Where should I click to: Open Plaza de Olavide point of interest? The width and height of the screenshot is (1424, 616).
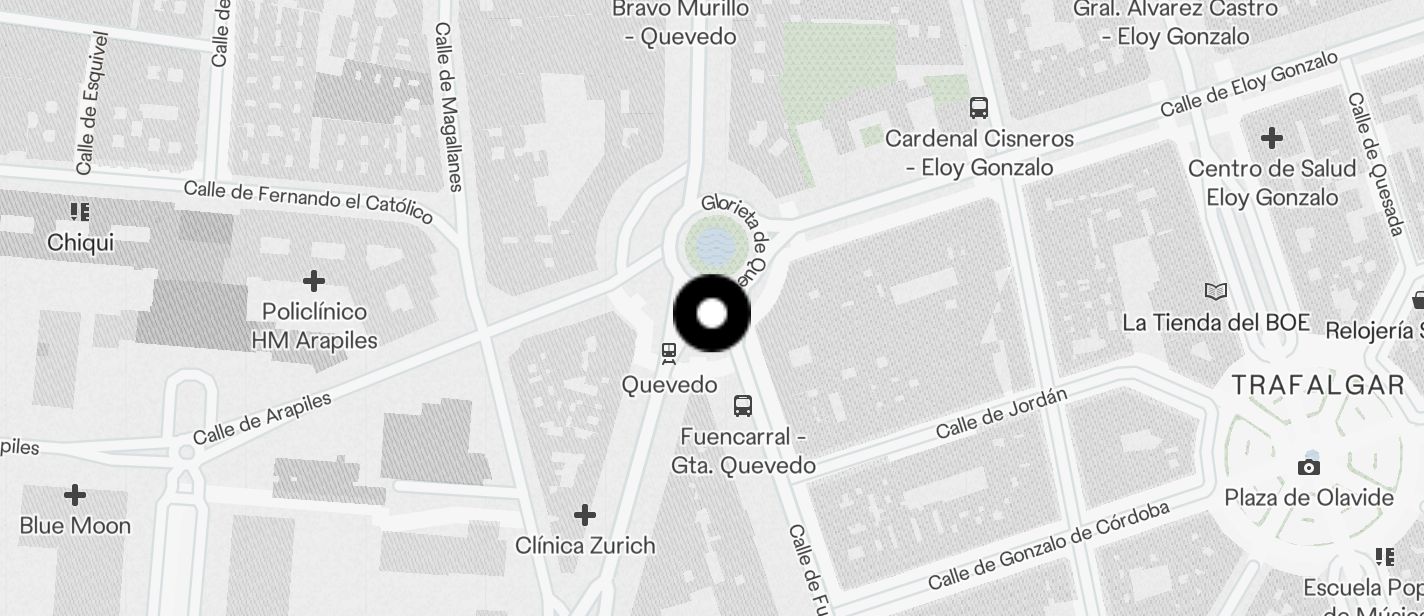click(x=1308, y=467)
